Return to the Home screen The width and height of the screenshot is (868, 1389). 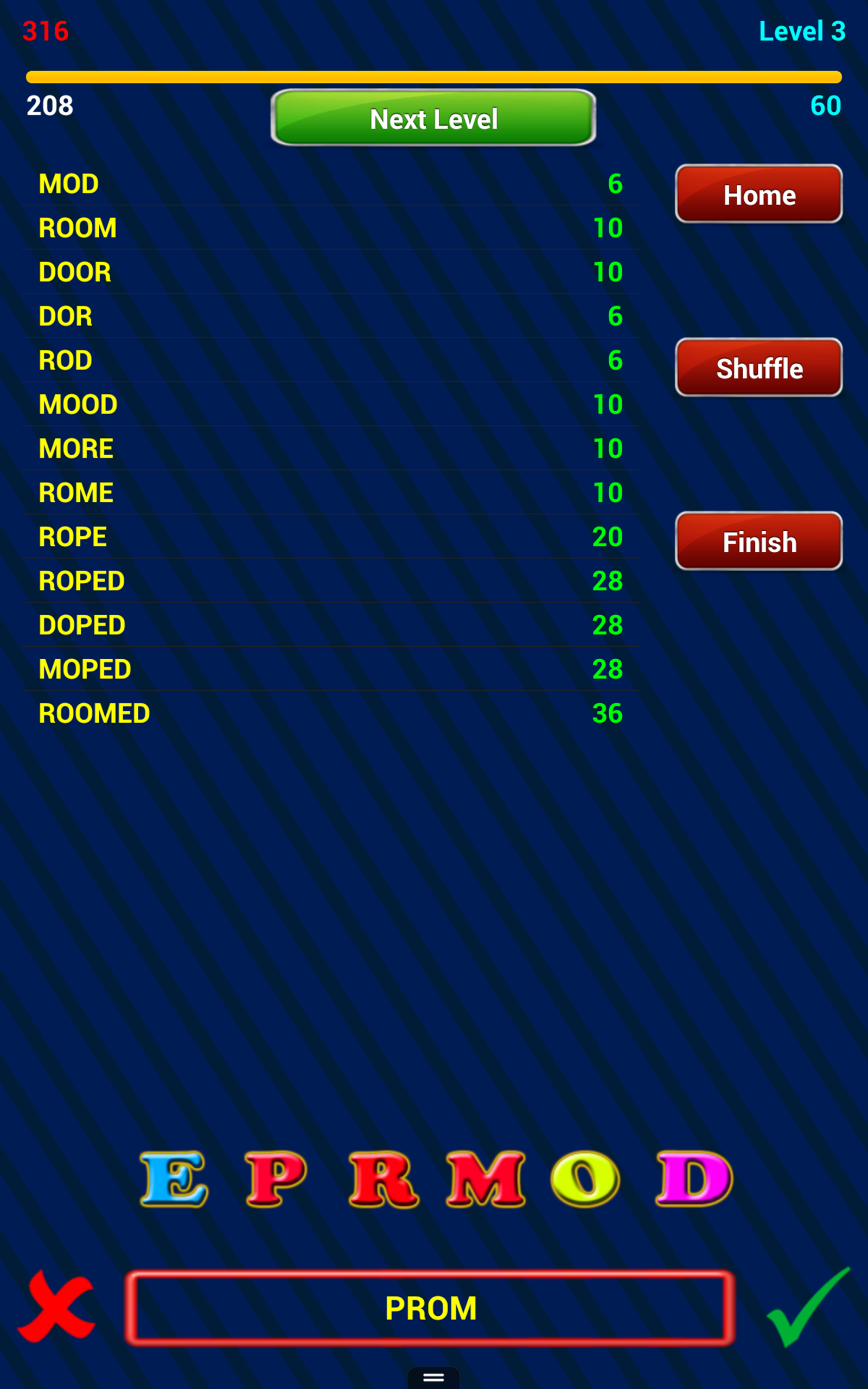point(758,194)
